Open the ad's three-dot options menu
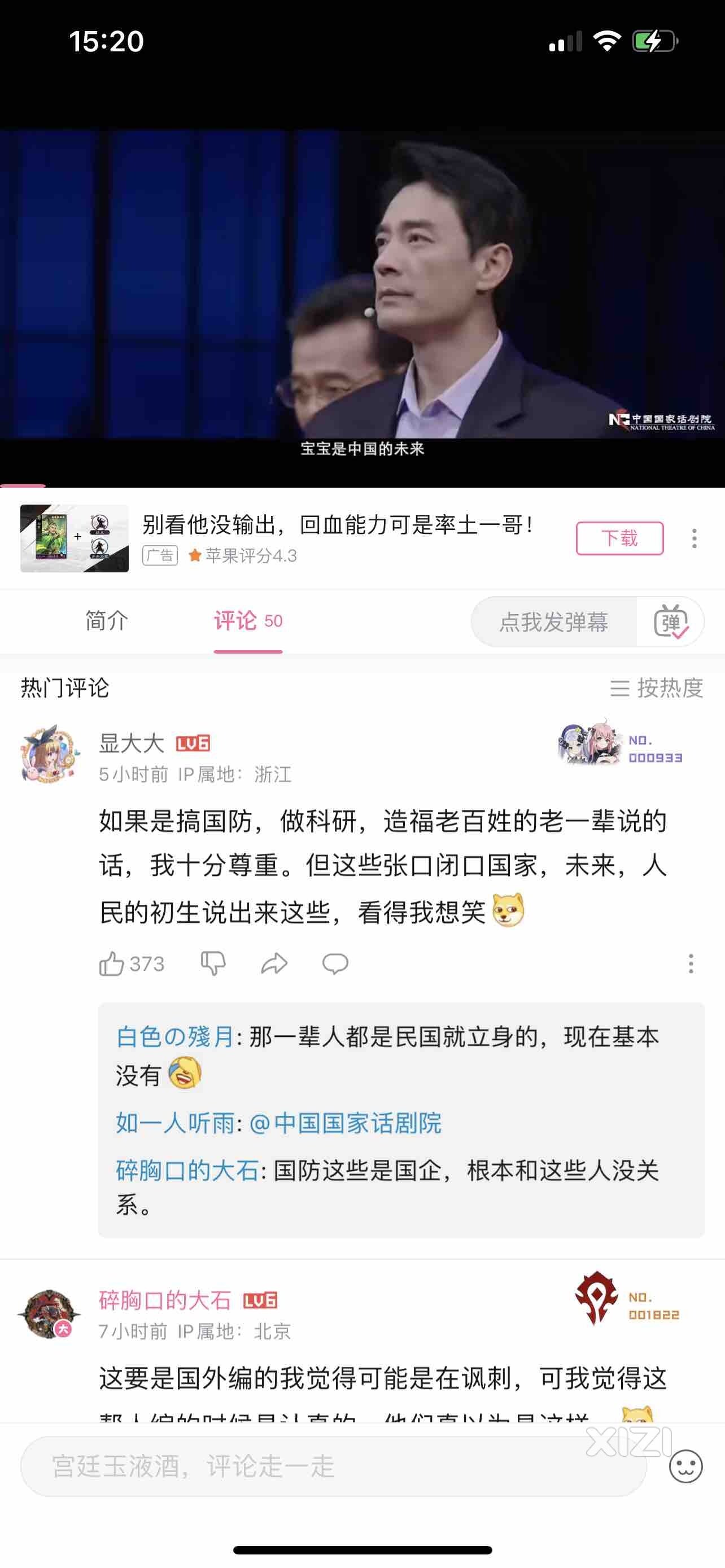 point(694,538)
